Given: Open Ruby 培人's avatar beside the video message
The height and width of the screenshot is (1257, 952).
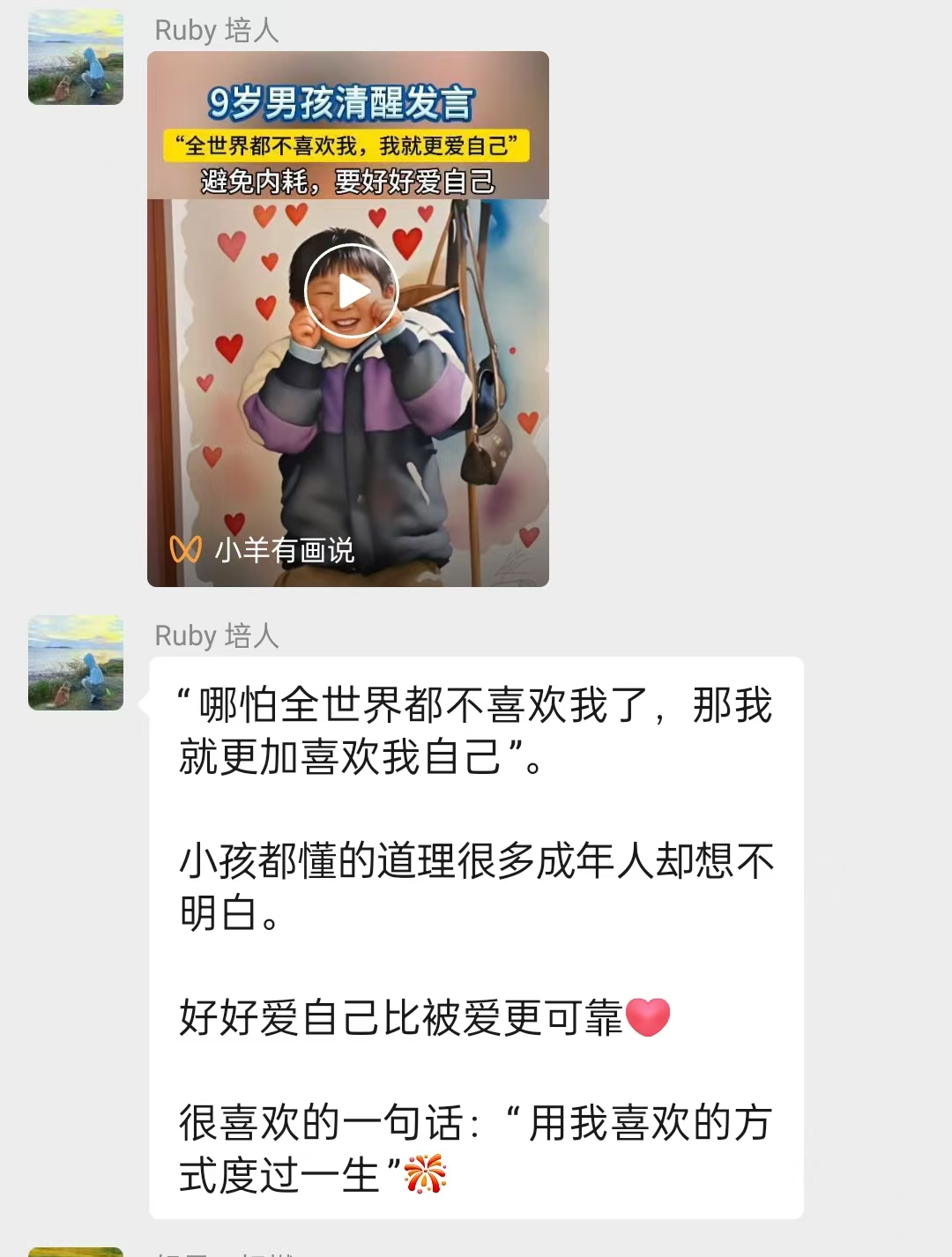Looking at the screenshot, I should click(x=76, y=58).
